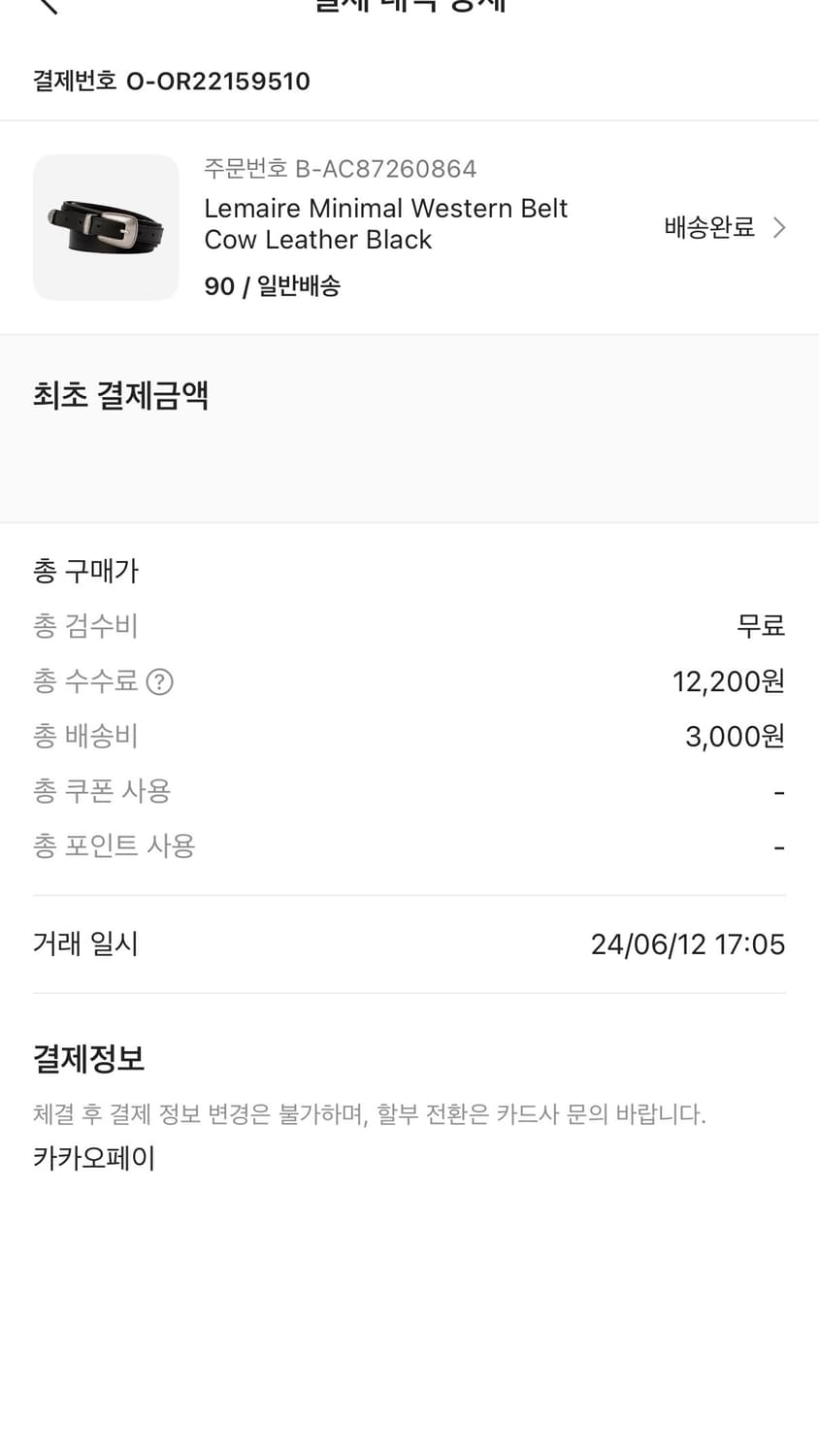Screen dimensions: 819x1456
Task: Select the 카카오페이 payment method text
Action: point(93,1157)
